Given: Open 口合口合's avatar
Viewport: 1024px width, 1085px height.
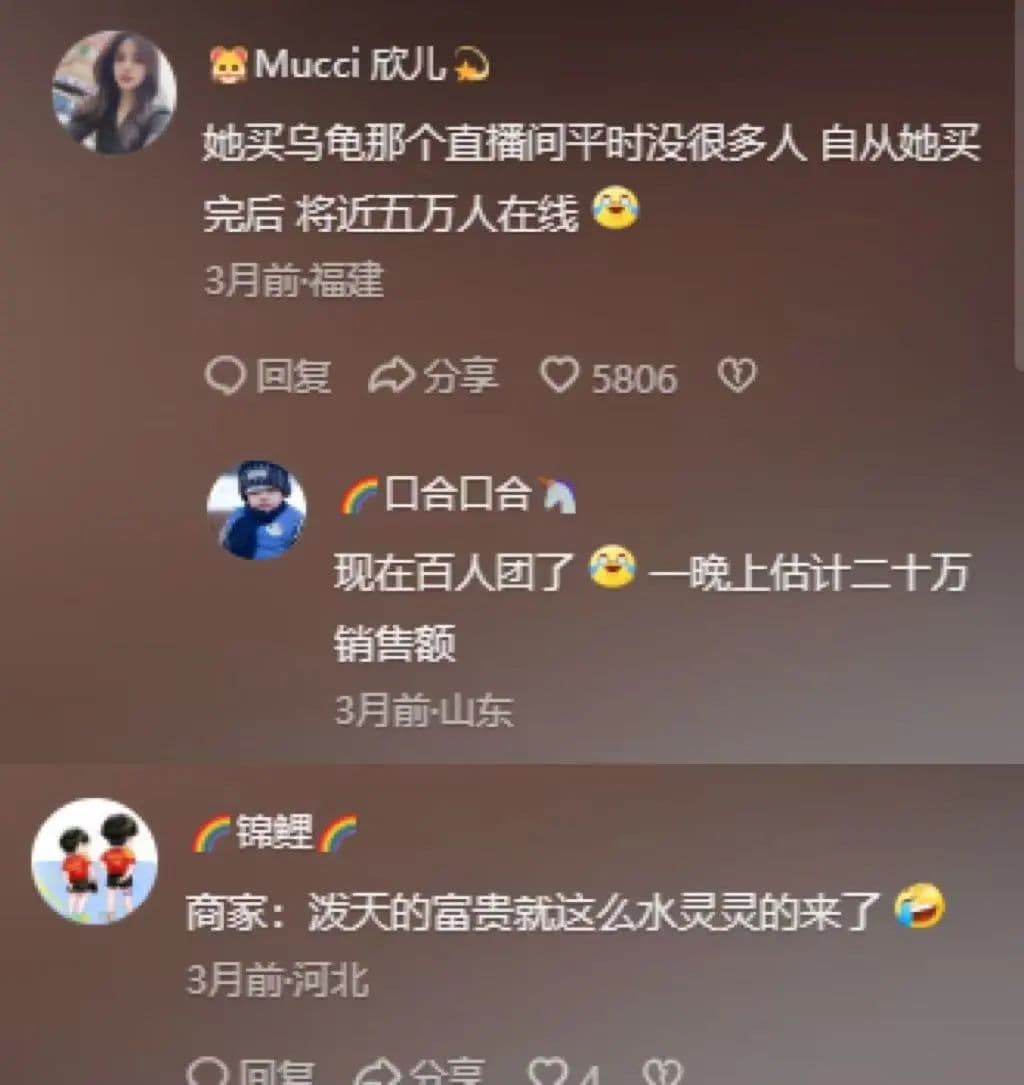Looking at the screenshot, I should (256, 510).
